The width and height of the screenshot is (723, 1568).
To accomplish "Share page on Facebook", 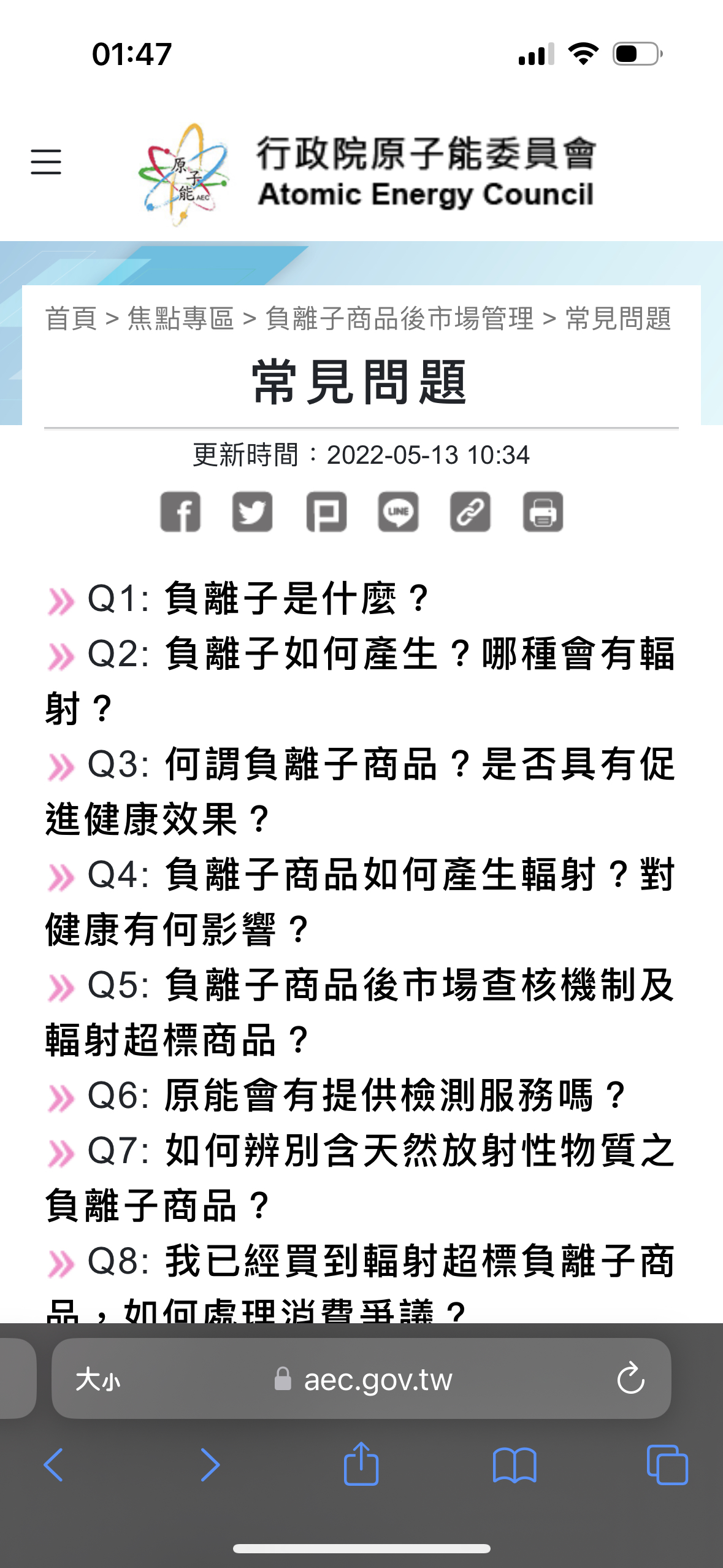I will click(x=180, y=512).
